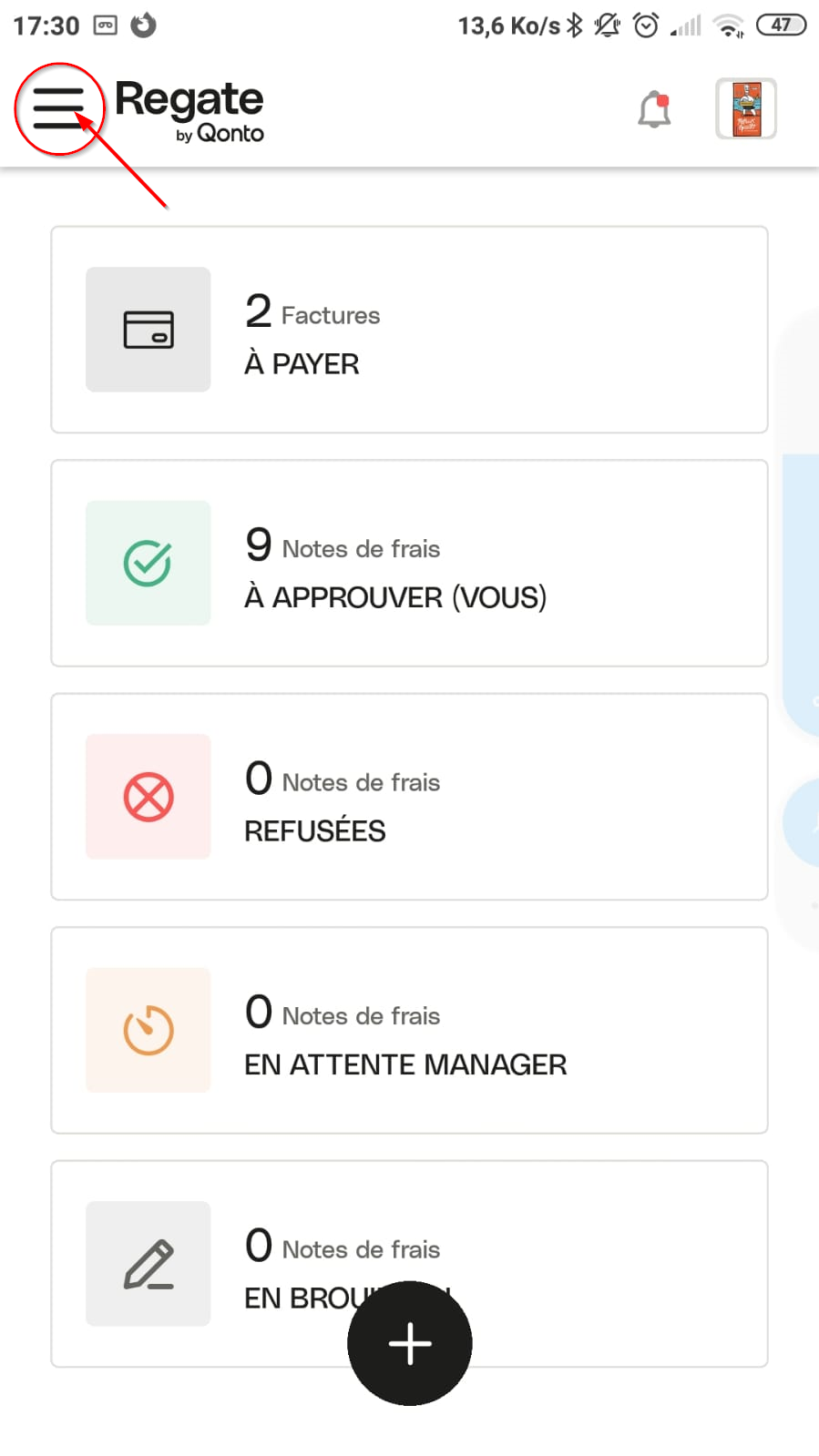View 9 Notes de frais à approuver
This screenshot has width=819, height=1456.
(x=409, y=563)
